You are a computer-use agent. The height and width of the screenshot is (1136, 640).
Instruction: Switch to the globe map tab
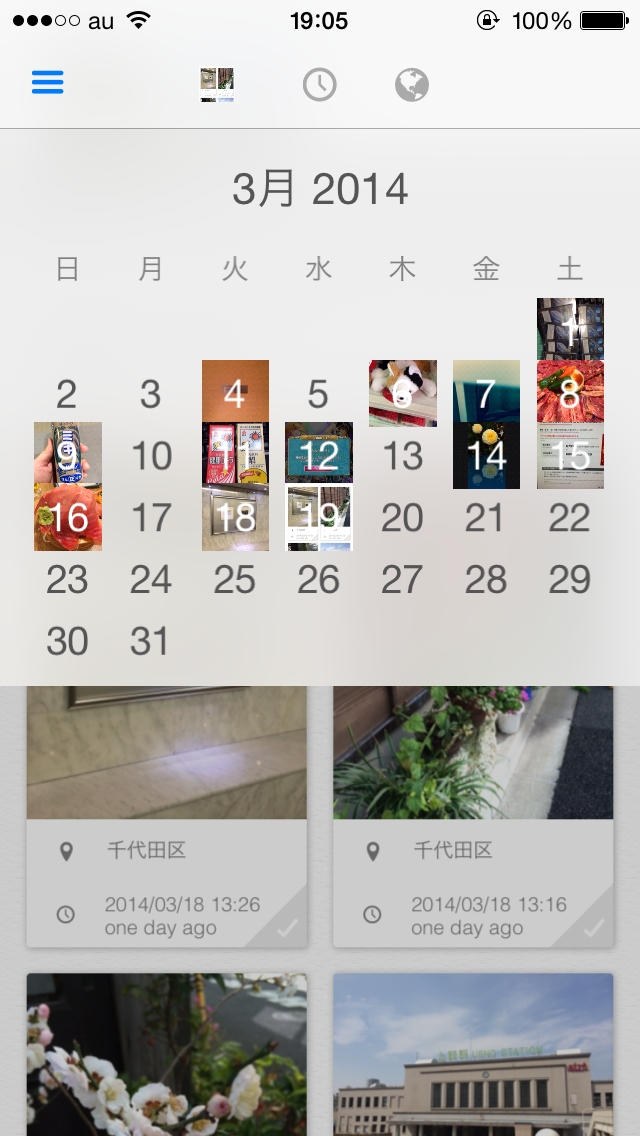click(x=411, y=85)
